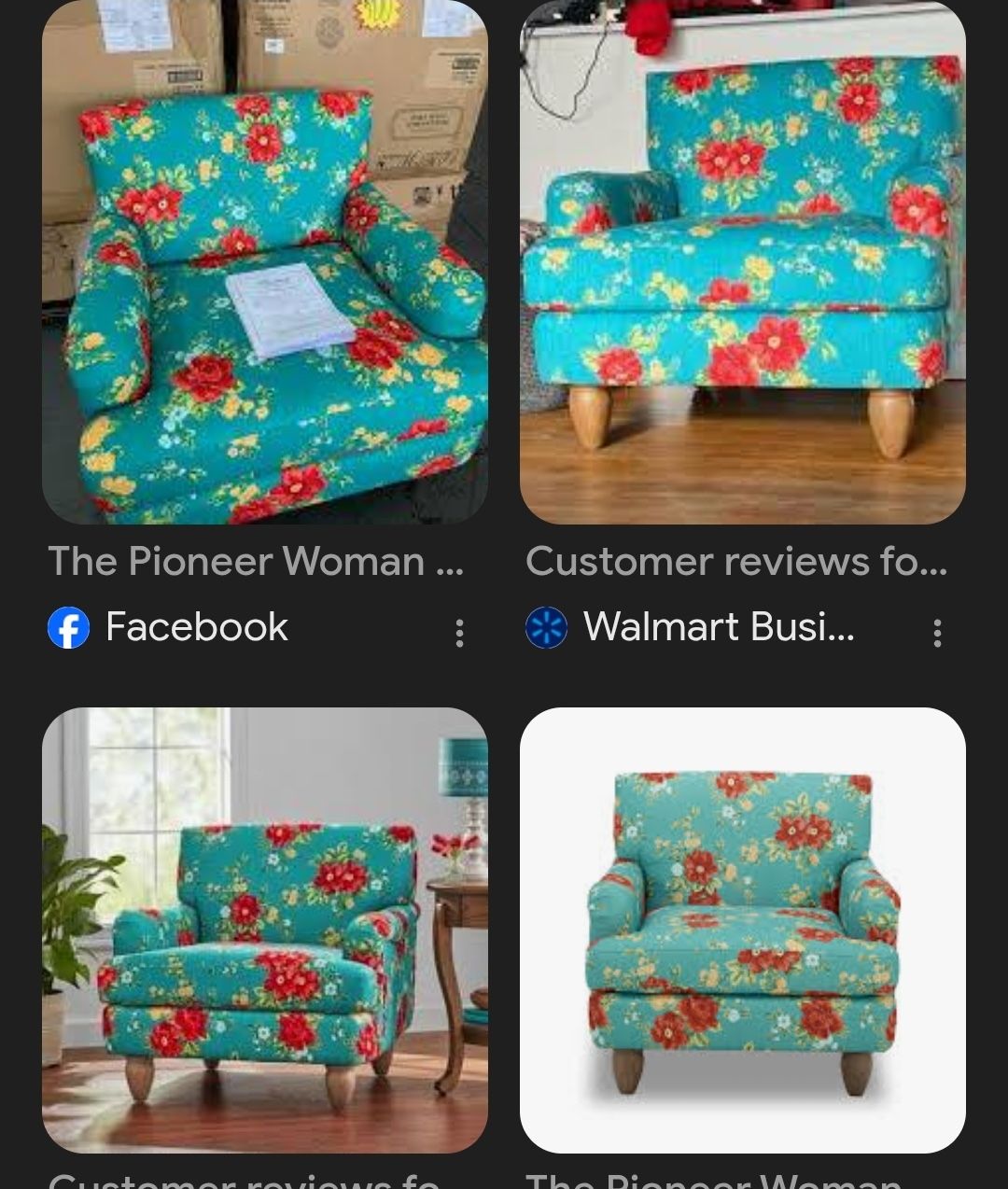
Task: Open more options for the Walmart Business result
Action: (x=937, y=633)
